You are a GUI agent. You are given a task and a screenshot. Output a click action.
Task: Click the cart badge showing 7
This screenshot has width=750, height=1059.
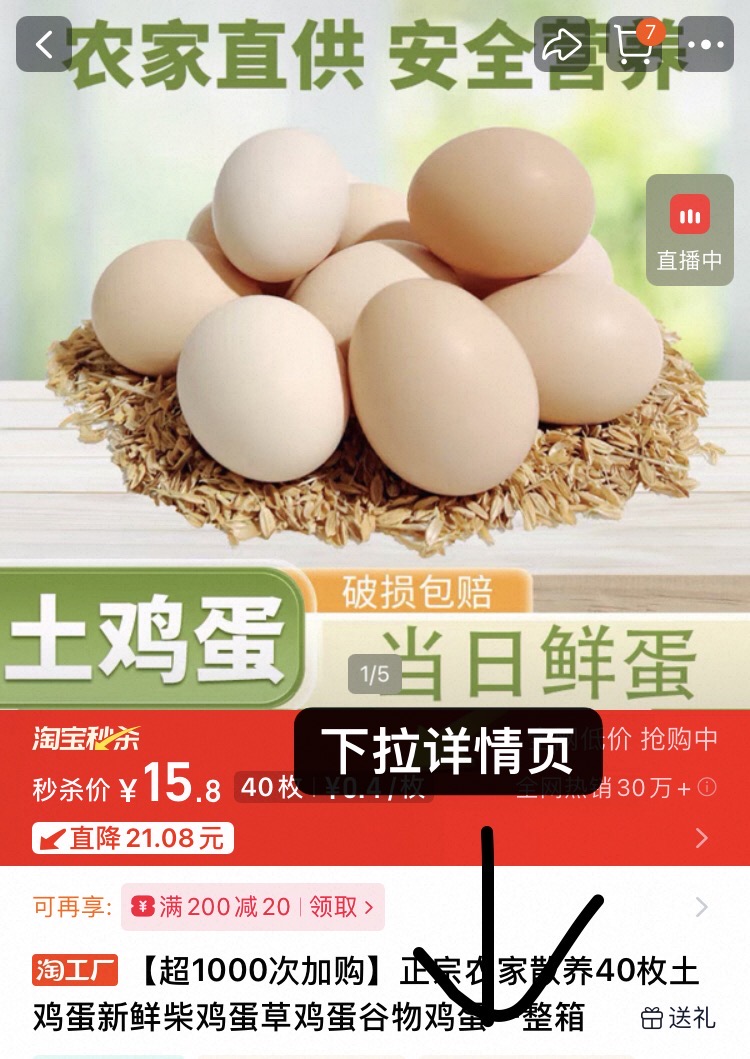653,29
